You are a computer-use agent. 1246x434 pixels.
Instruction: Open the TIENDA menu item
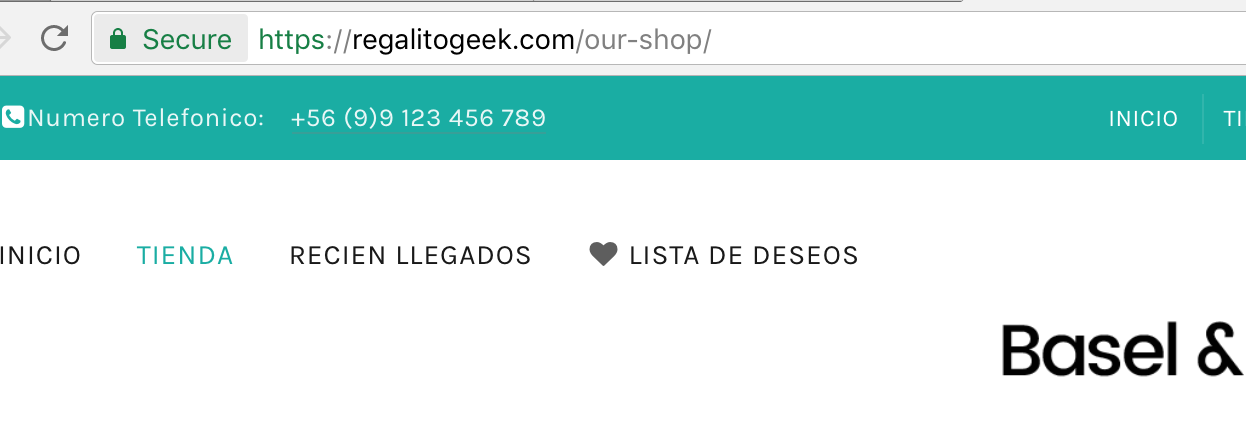coord(185,256)
